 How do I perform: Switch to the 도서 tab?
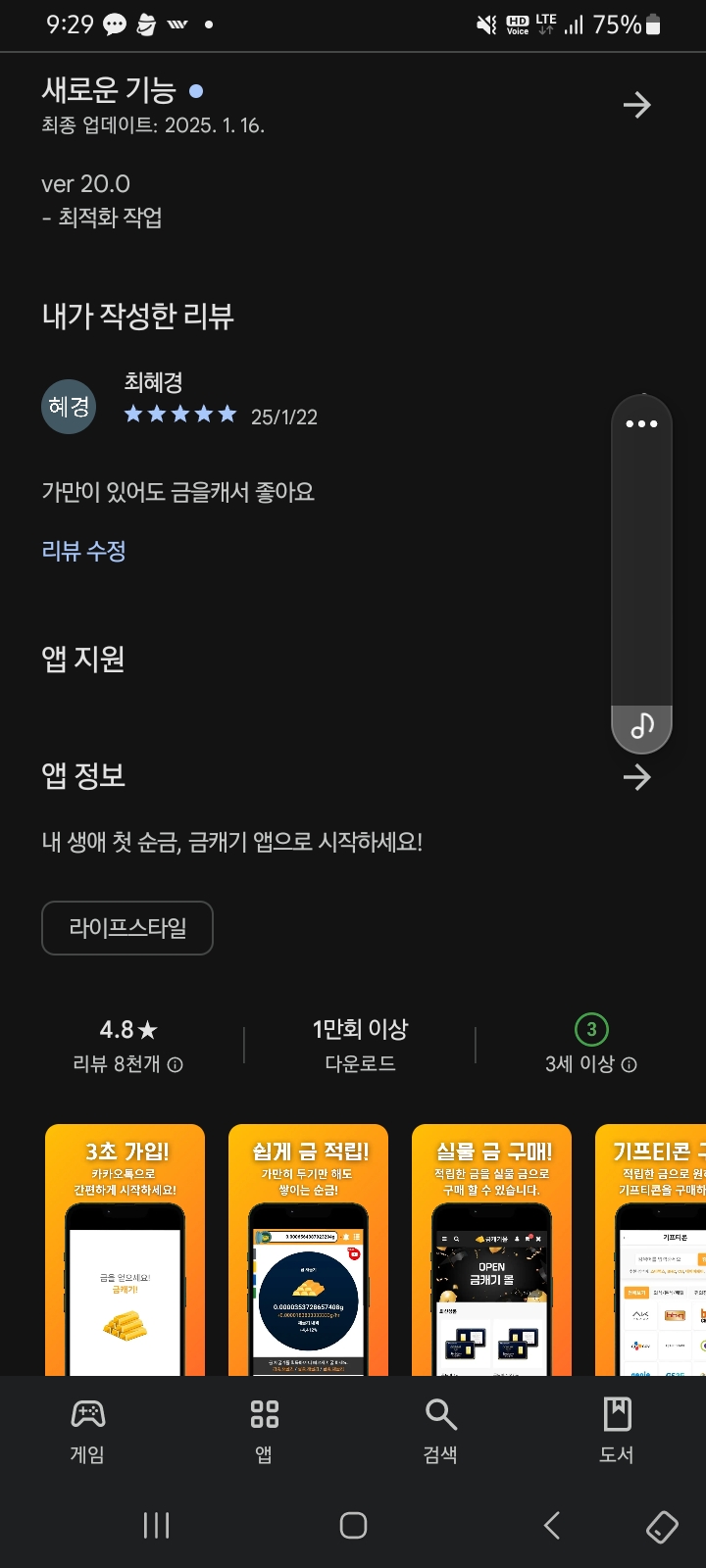click(617, 1431)
